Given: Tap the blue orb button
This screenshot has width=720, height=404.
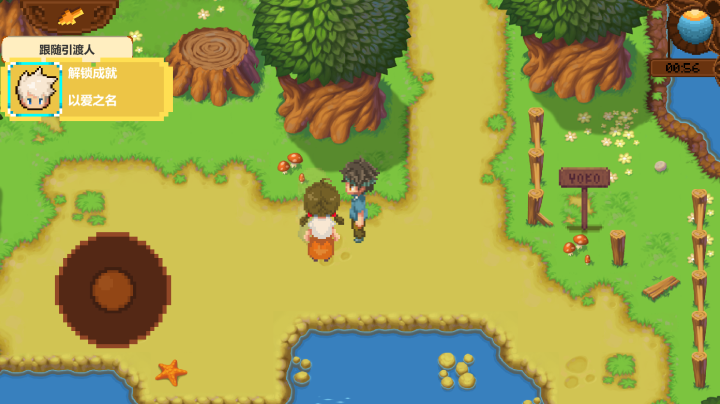Looking at the screenshot, I should [x=693, y=25].
